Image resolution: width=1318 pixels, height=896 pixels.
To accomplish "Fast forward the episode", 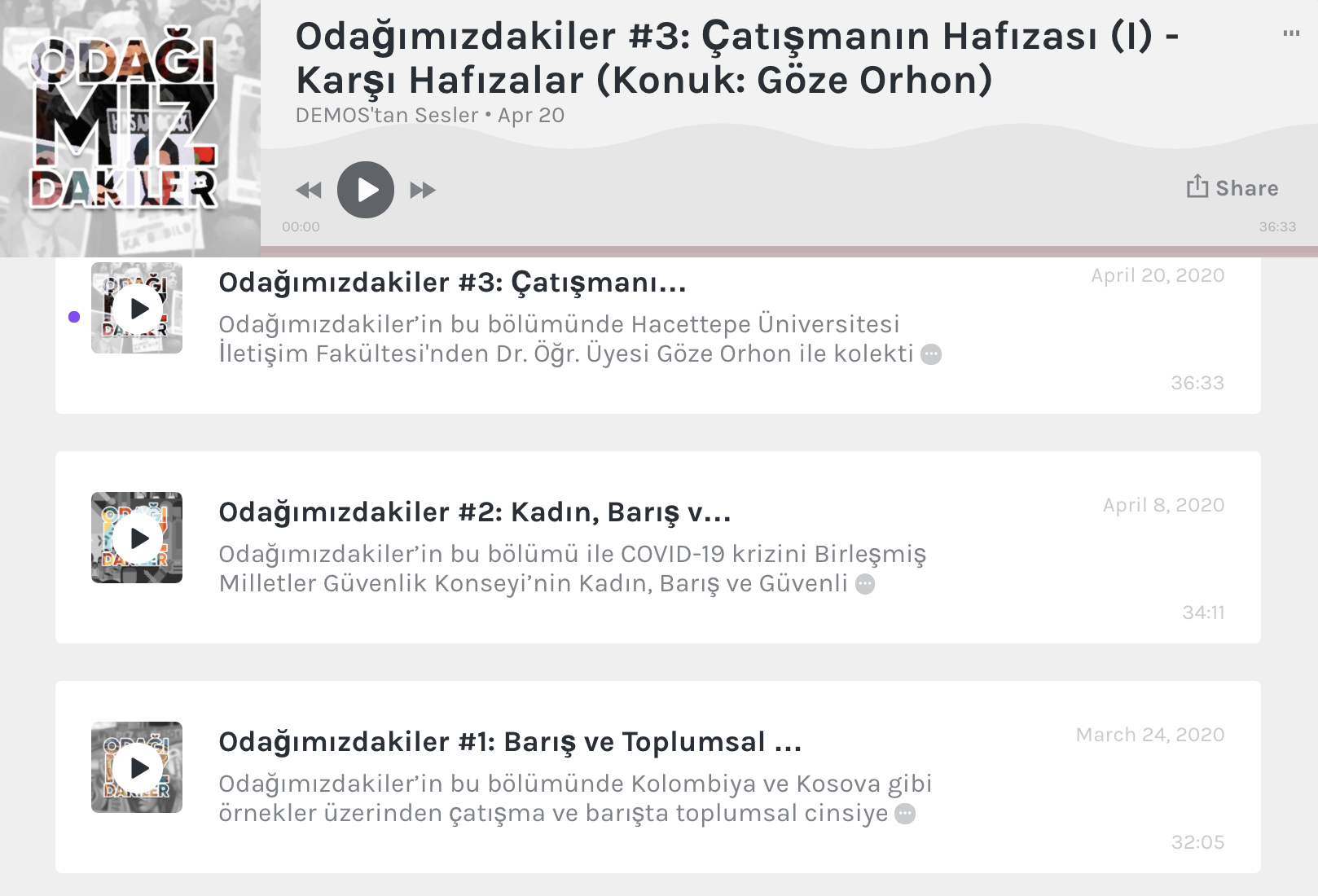I will point(423,191).
